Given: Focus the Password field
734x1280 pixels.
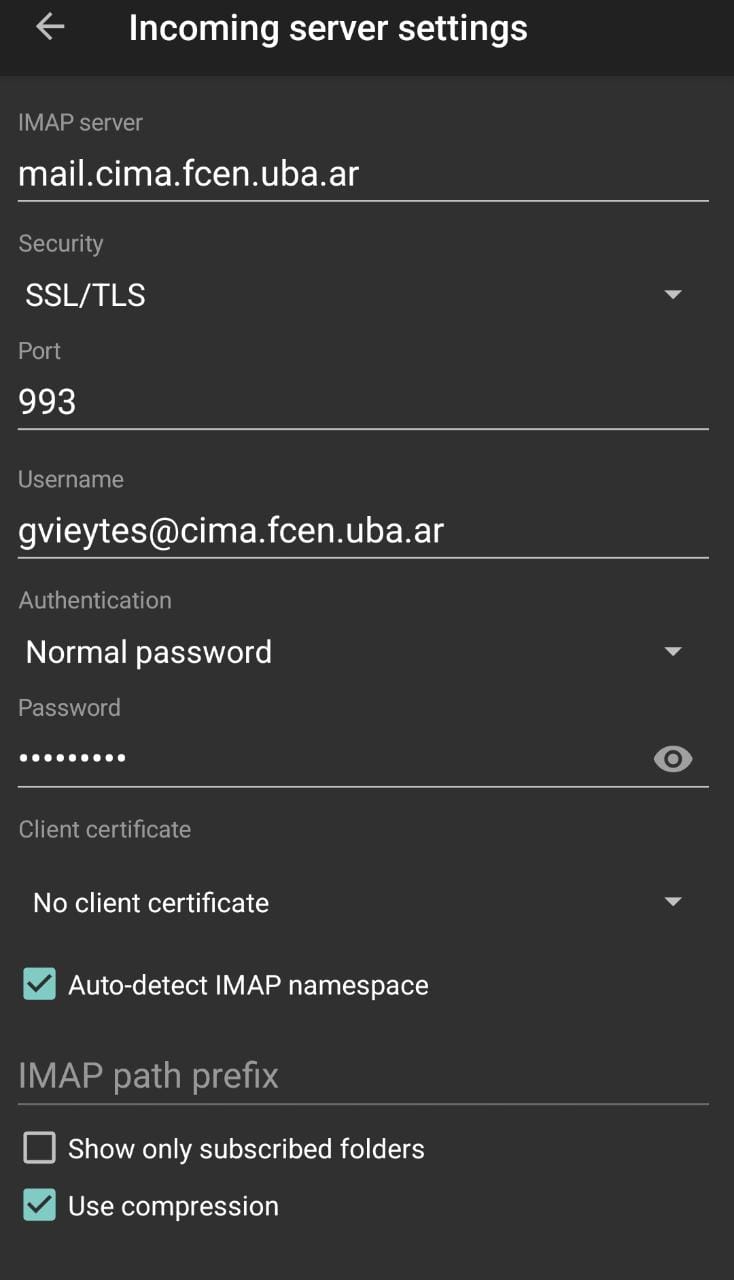Looking at the screenshot, I should pos(330,759).
